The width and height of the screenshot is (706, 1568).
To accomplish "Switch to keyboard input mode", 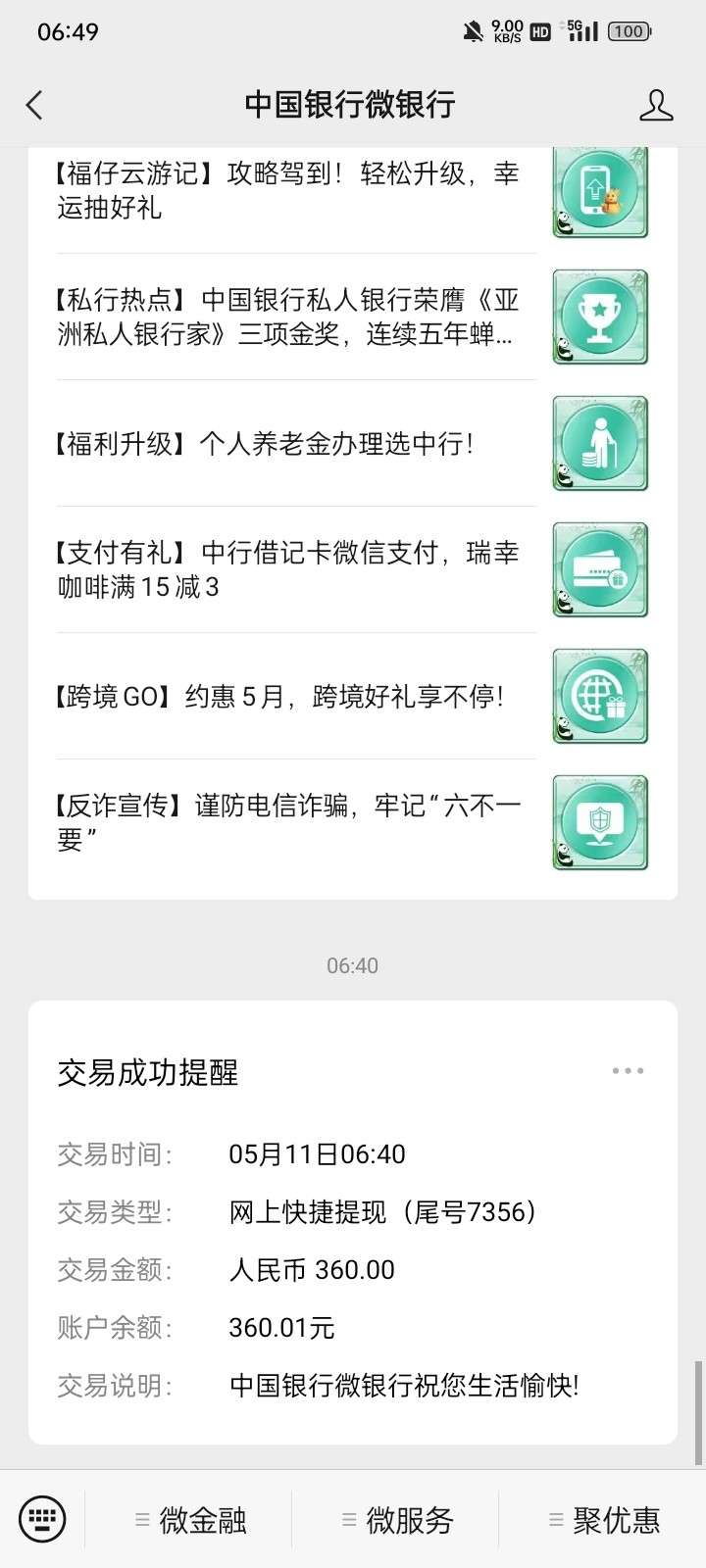I will [41, 1519].
